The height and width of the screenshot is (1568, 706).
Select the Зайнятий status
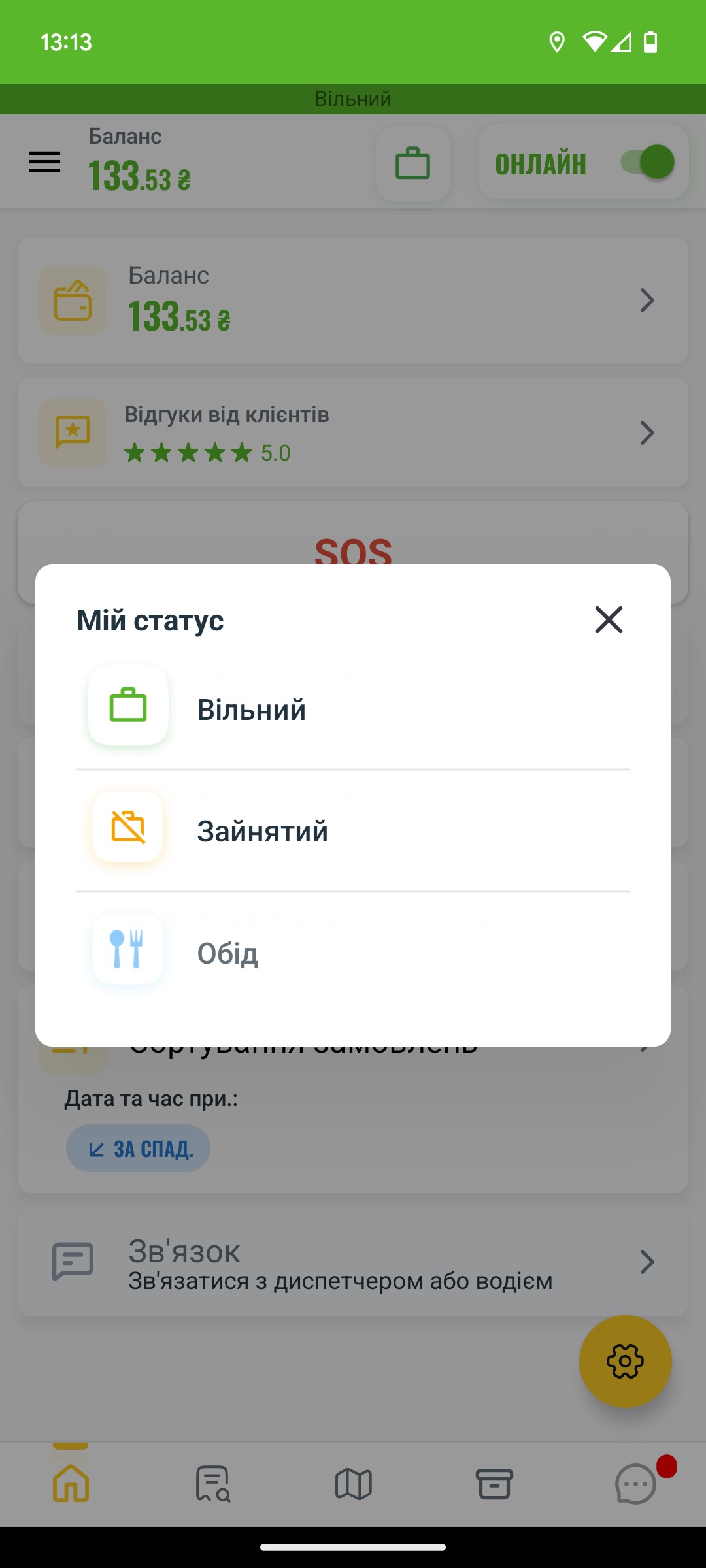pos(353,830)
